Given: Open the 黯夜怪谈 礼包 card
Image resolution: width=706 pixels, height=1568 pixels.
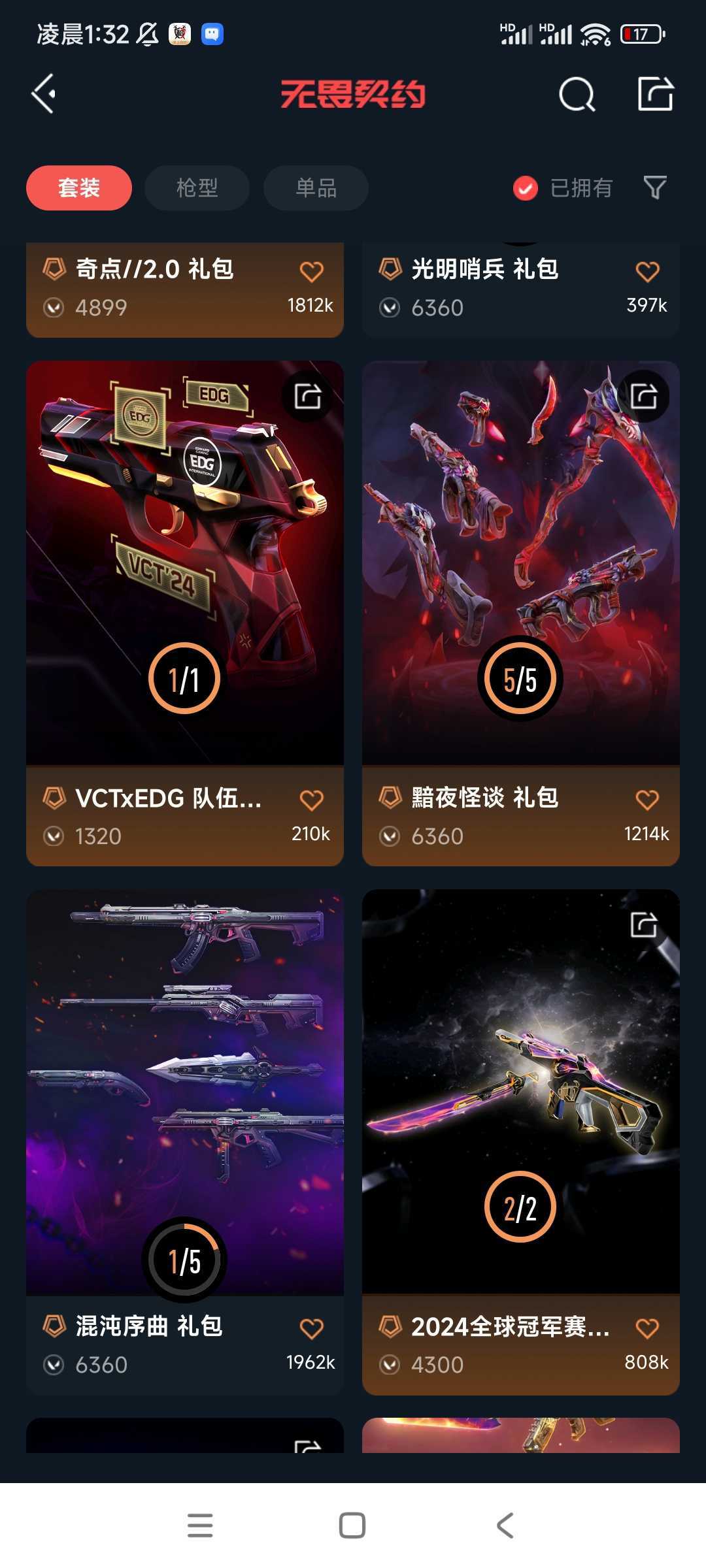Looking at the screenshot, I should tap(521, 613).
